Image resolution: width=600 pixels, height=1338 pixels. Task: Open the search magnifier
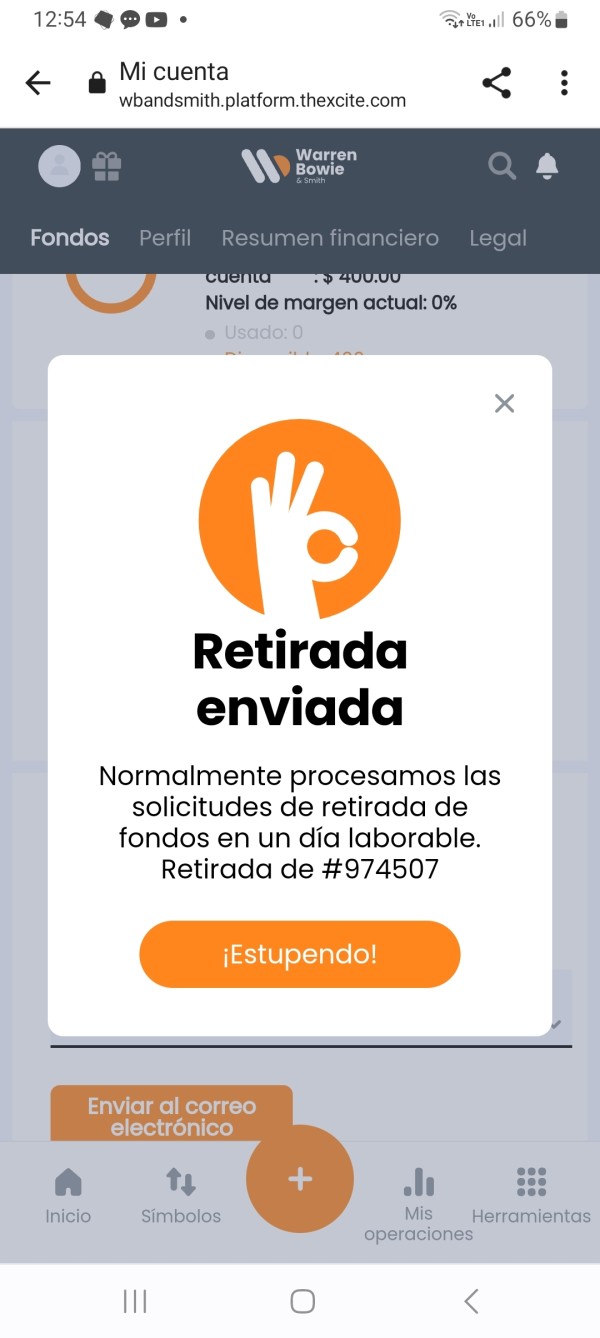502,166
